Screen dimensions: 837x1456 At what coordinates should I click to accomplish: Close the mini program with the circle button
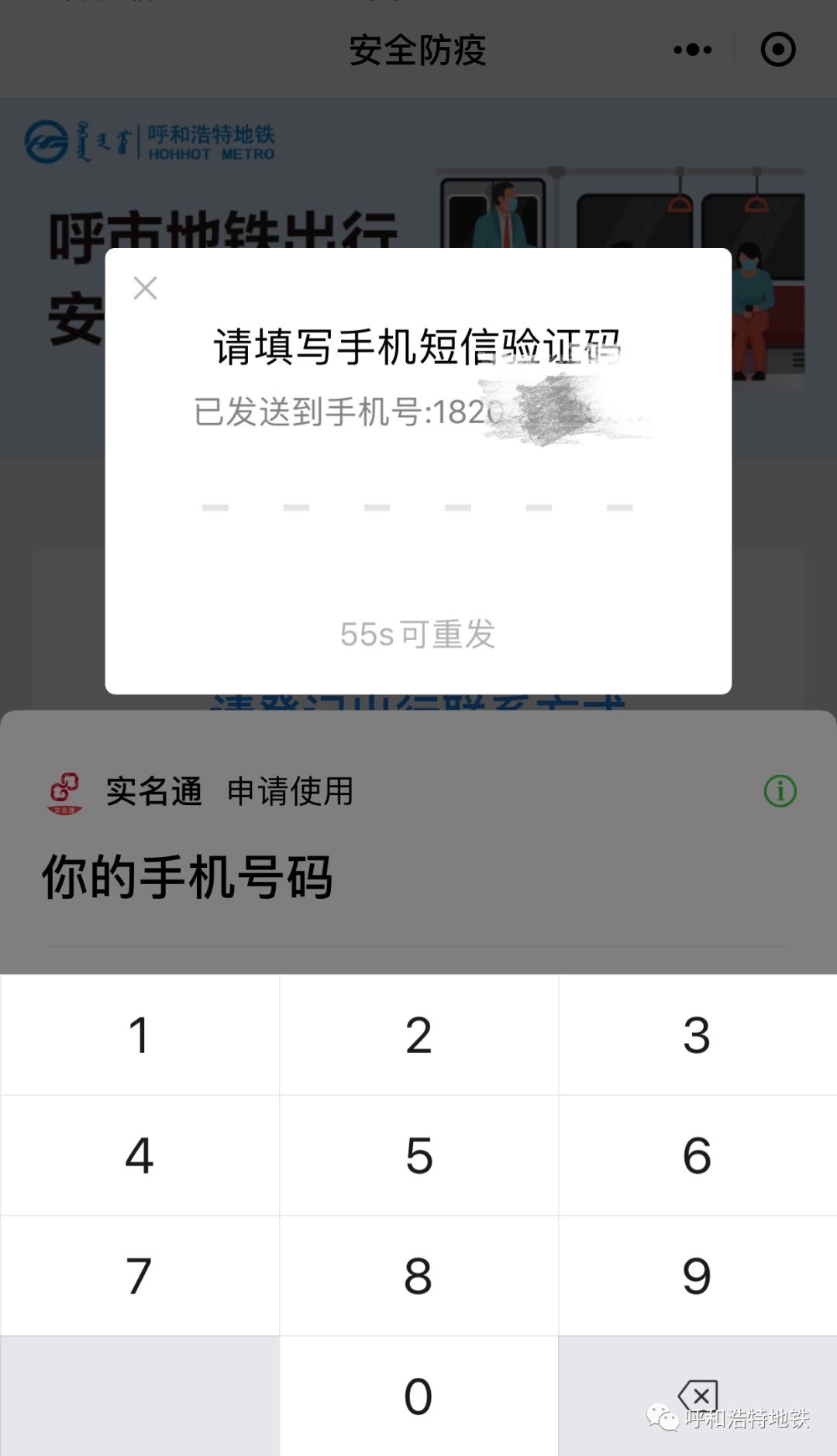[777, 50]
